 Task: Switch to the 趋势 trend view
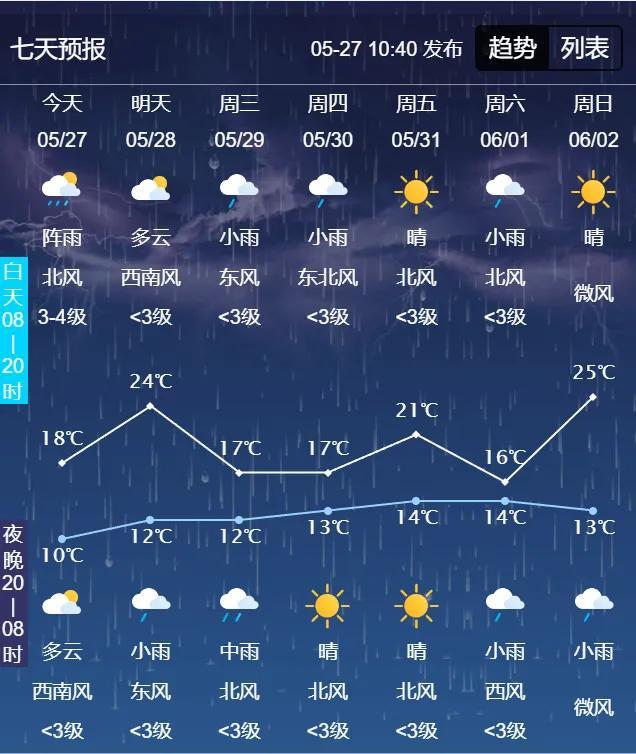point(512,48)
